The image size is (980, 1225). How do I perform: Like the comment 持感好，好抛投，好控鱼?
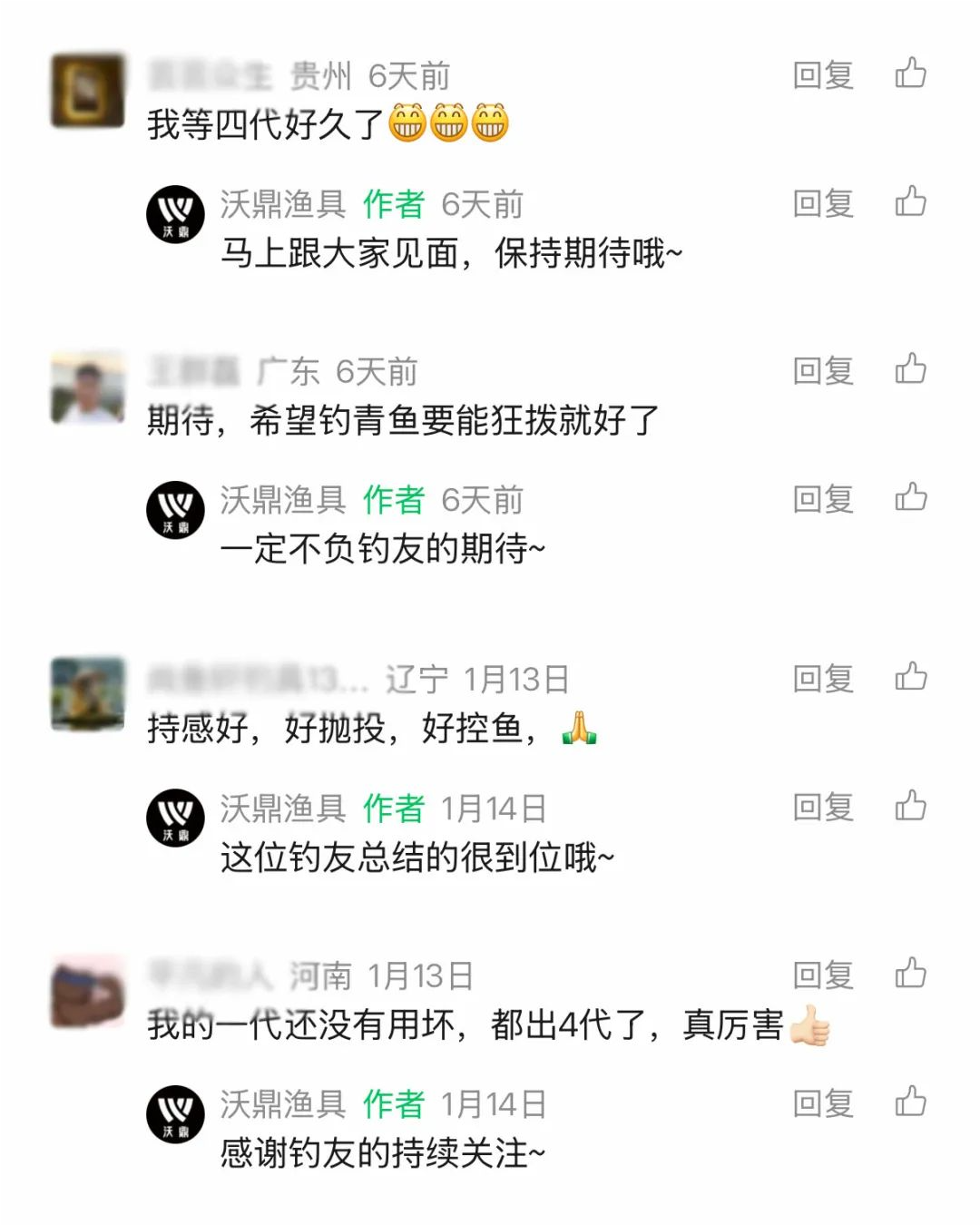point(910,677)
